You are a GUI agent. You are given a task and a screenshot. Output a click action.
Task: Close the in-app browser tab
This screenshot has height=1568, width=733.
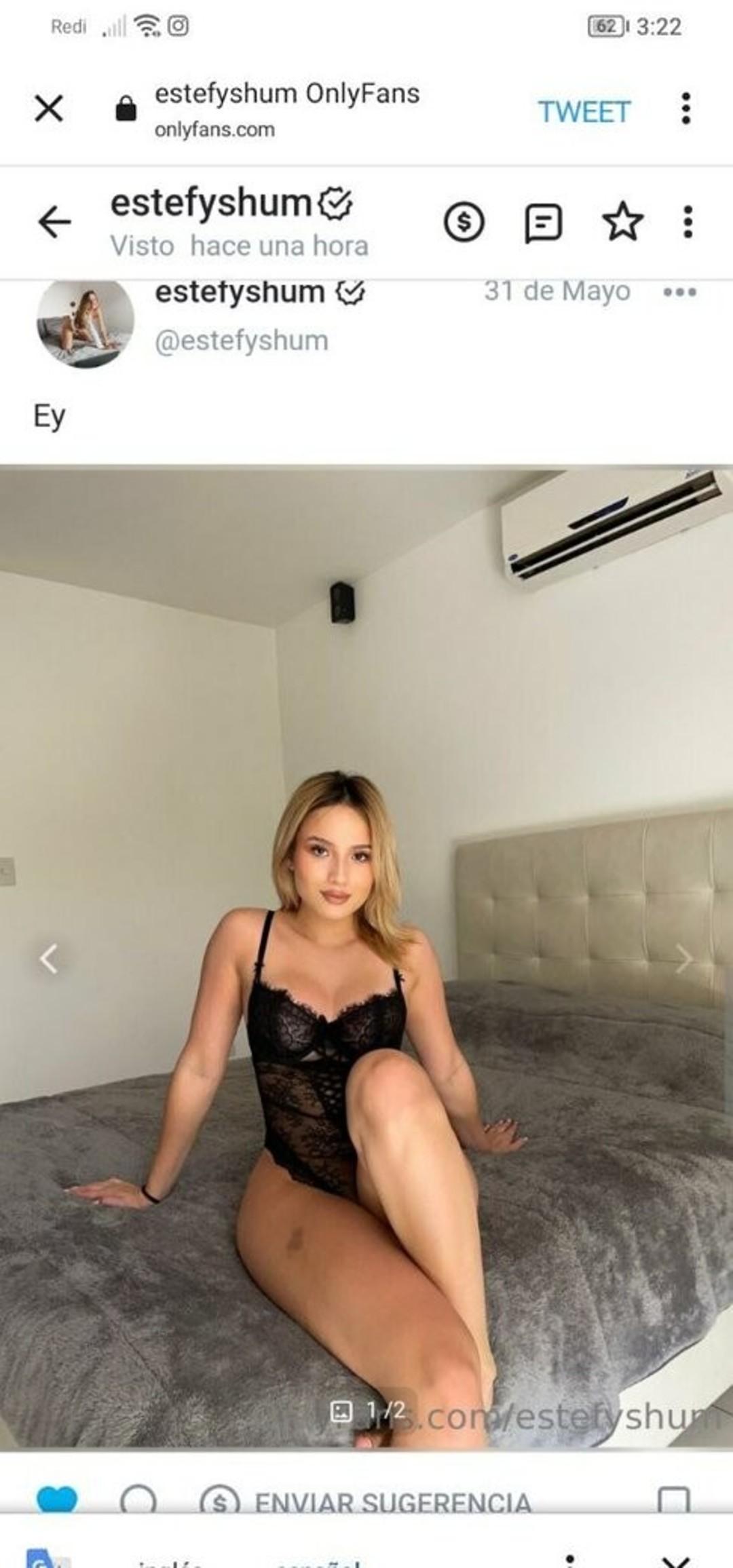(x=49, y=109)
